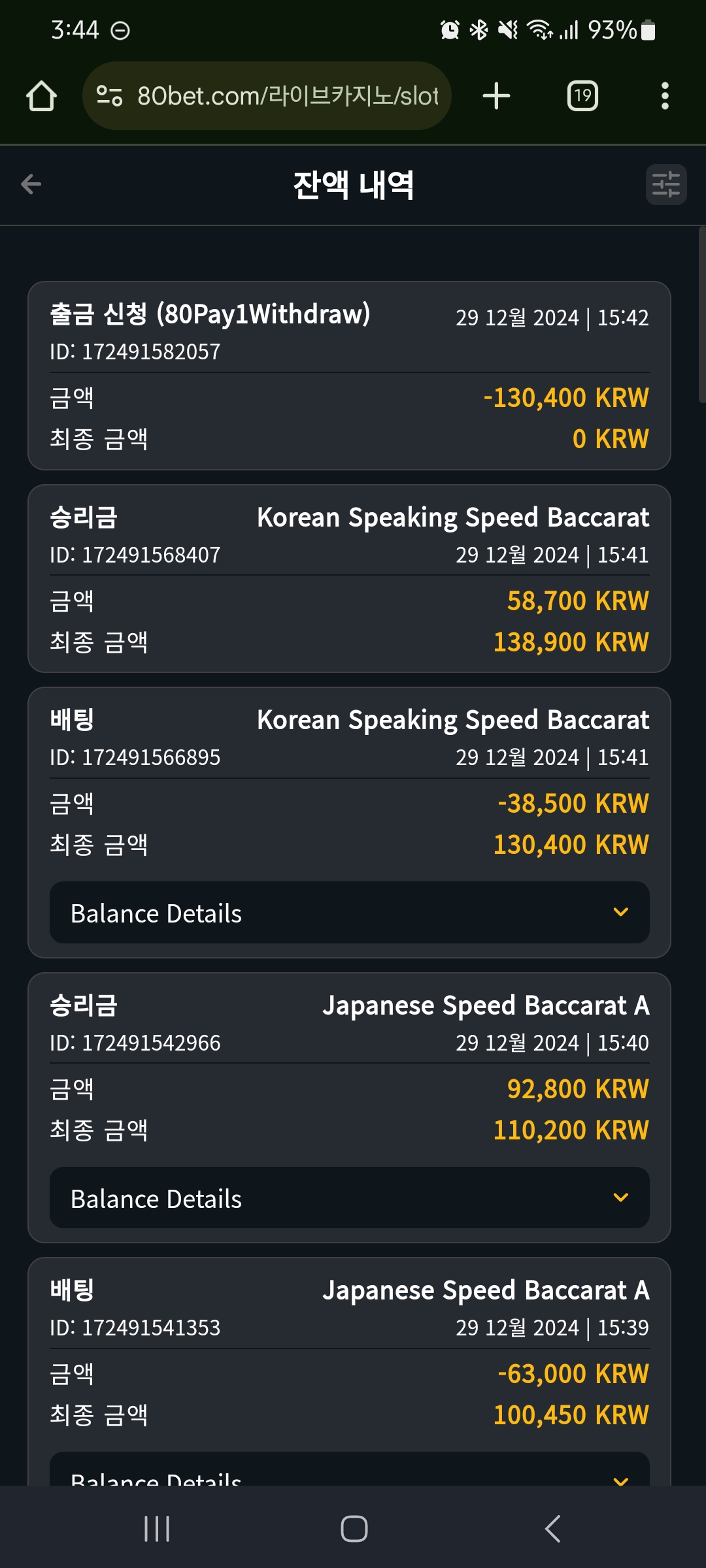Go to the system home screen
The image size is (706, 1568).
pyautogui.click(x=354, y=1529)
